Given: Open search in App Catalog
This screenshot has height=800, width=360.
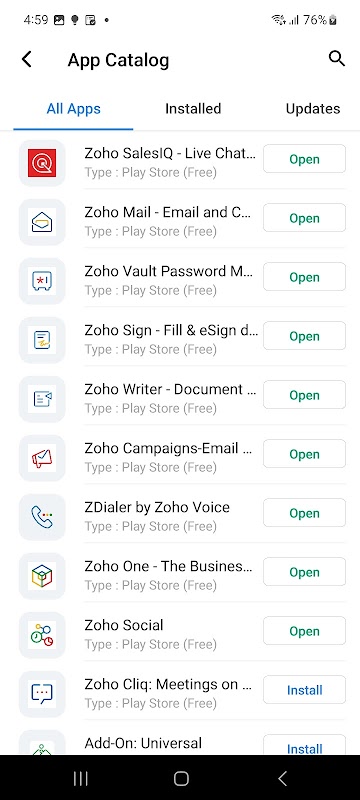Looking at the screenshot, I should click(336, 59).
